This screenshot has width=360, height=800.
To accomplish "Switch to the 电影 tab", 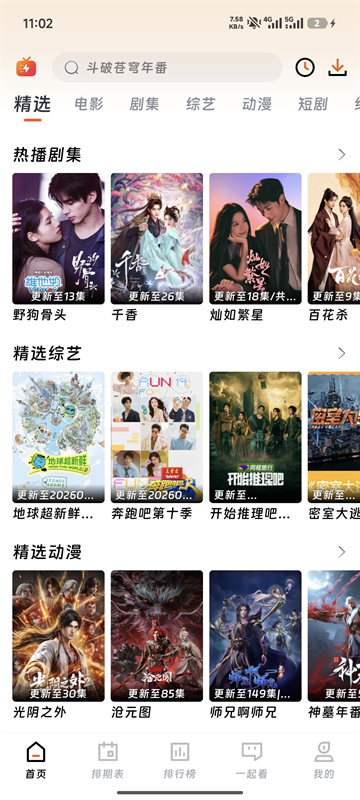I will point(89,104).
